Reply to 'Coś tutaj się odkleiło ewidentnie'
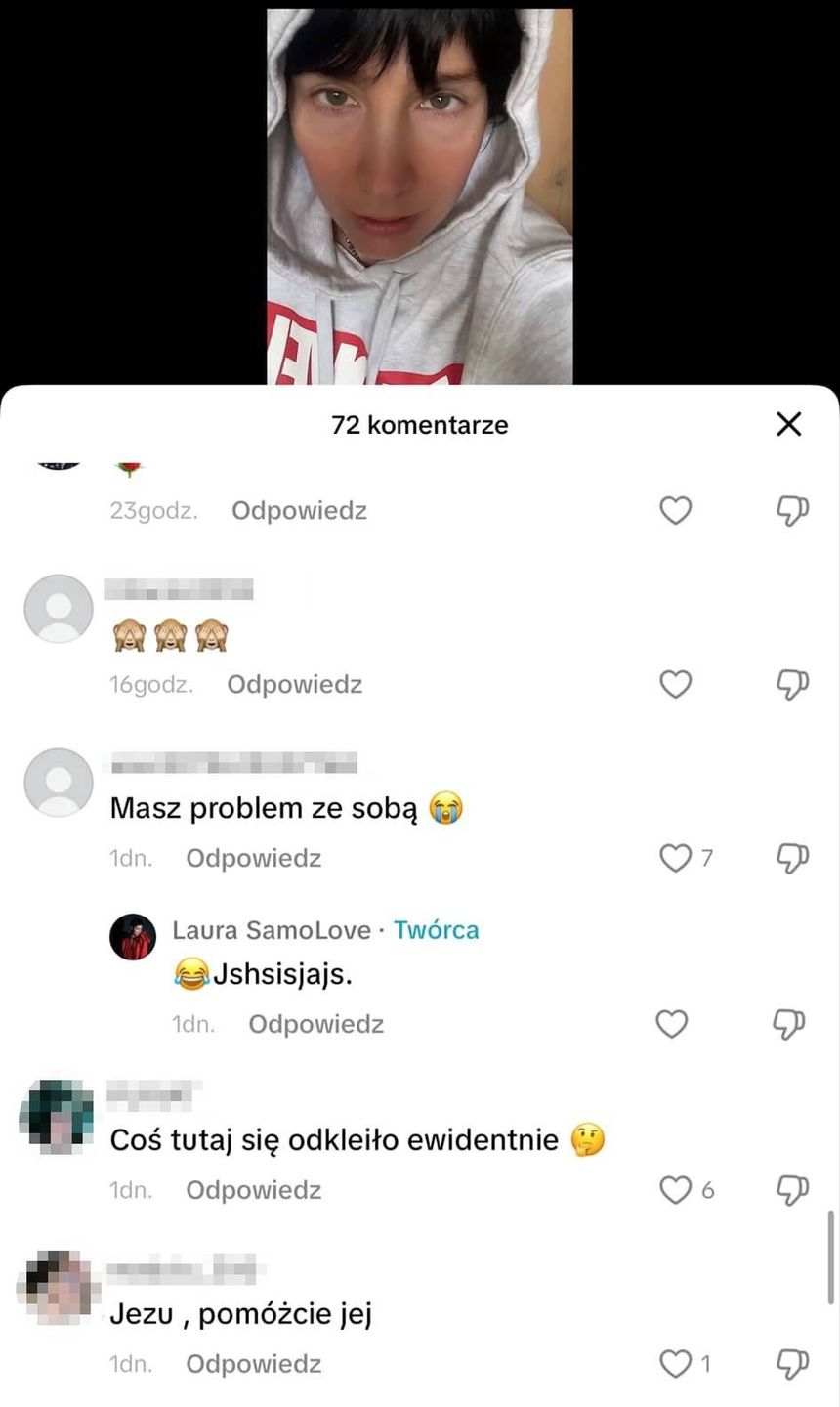Image resolution: width=840 pixels, height=1407 pixels. pyautogui.click(x=253, y=1190)
